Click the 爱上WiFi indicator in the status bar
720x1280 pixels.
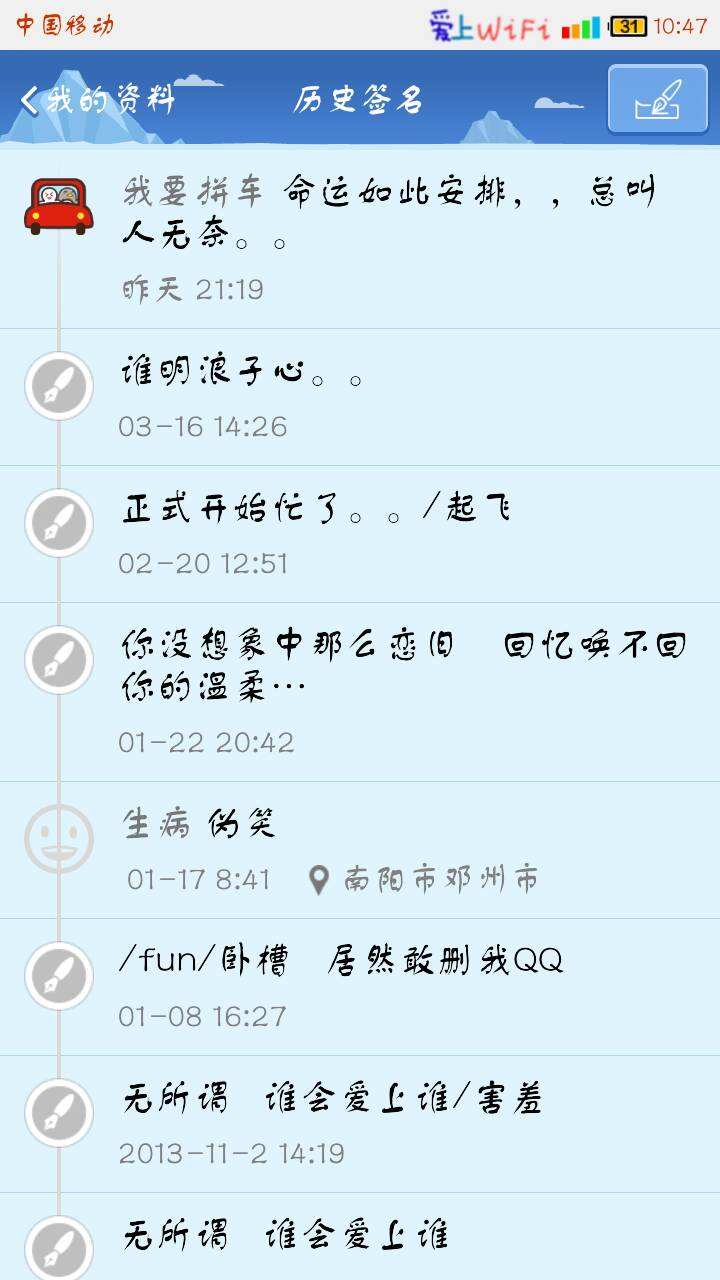pyautogui.click(x=490, y=26)
